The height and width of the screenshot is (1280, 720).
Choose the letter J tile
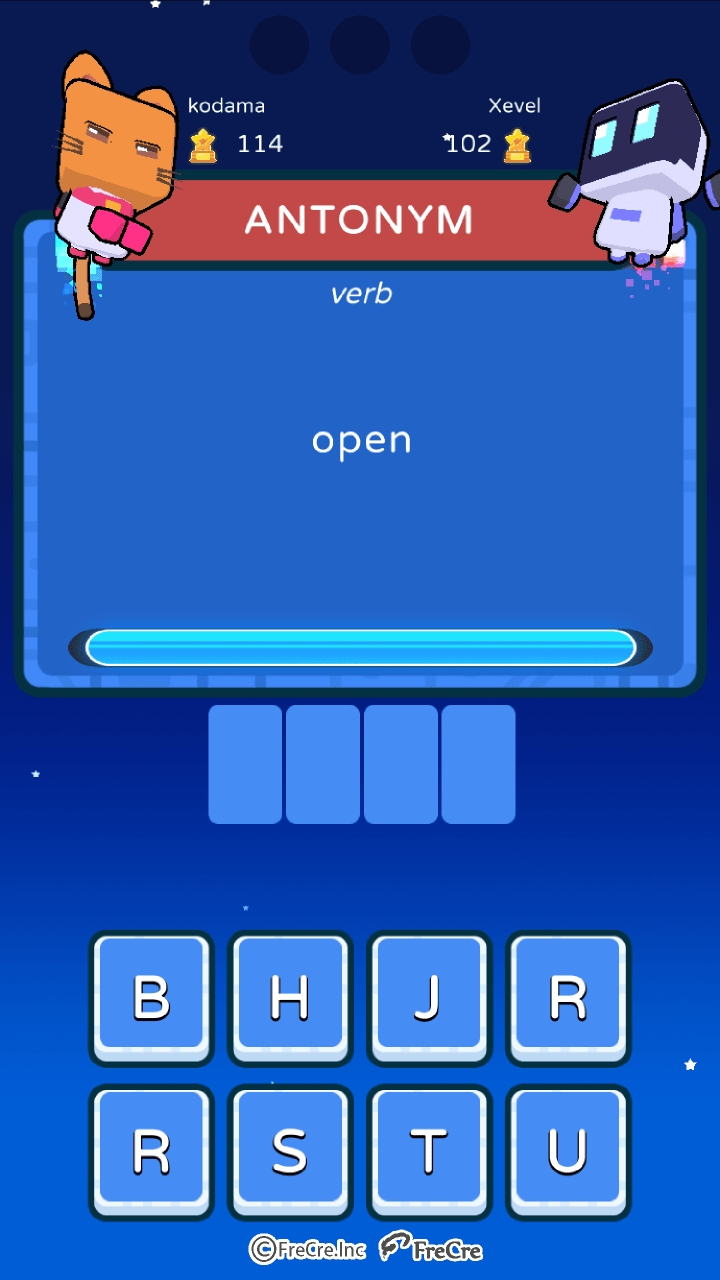click(429, 998)
